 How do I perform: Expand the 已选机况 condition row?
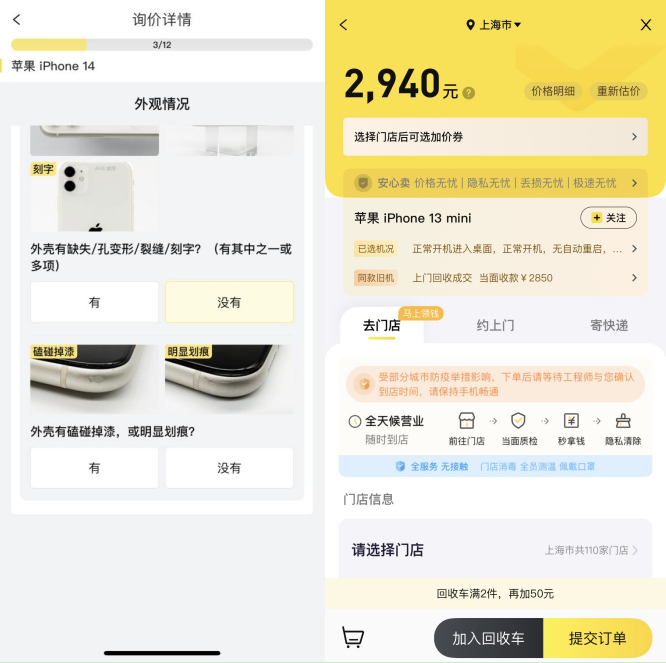pos(494,248)
